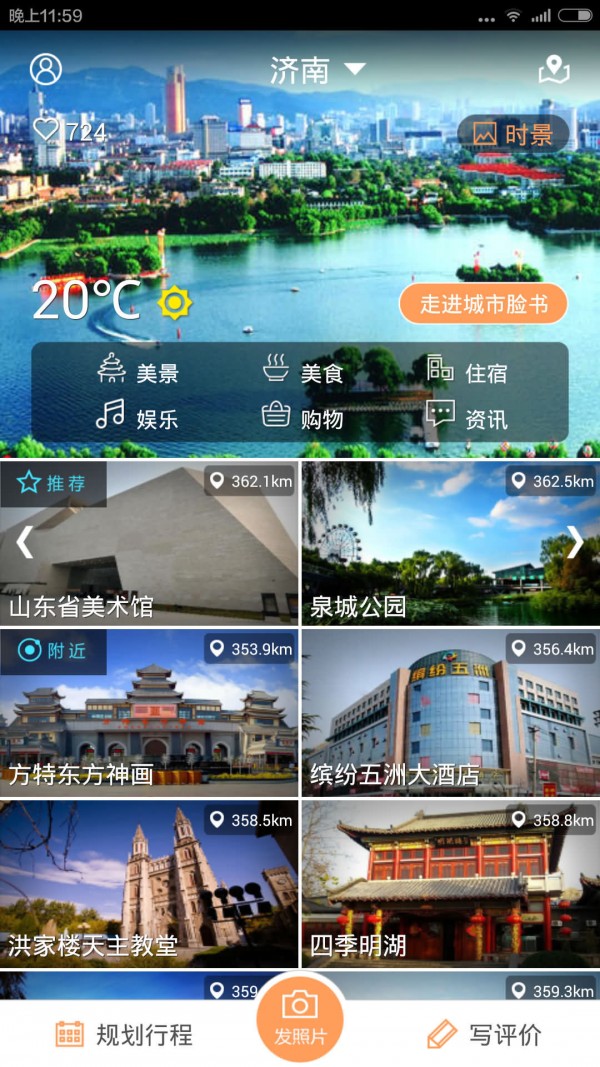Screen dimensions: 600x1067
Task: Open the 四季明湖 card
Action: pos(450,883)
